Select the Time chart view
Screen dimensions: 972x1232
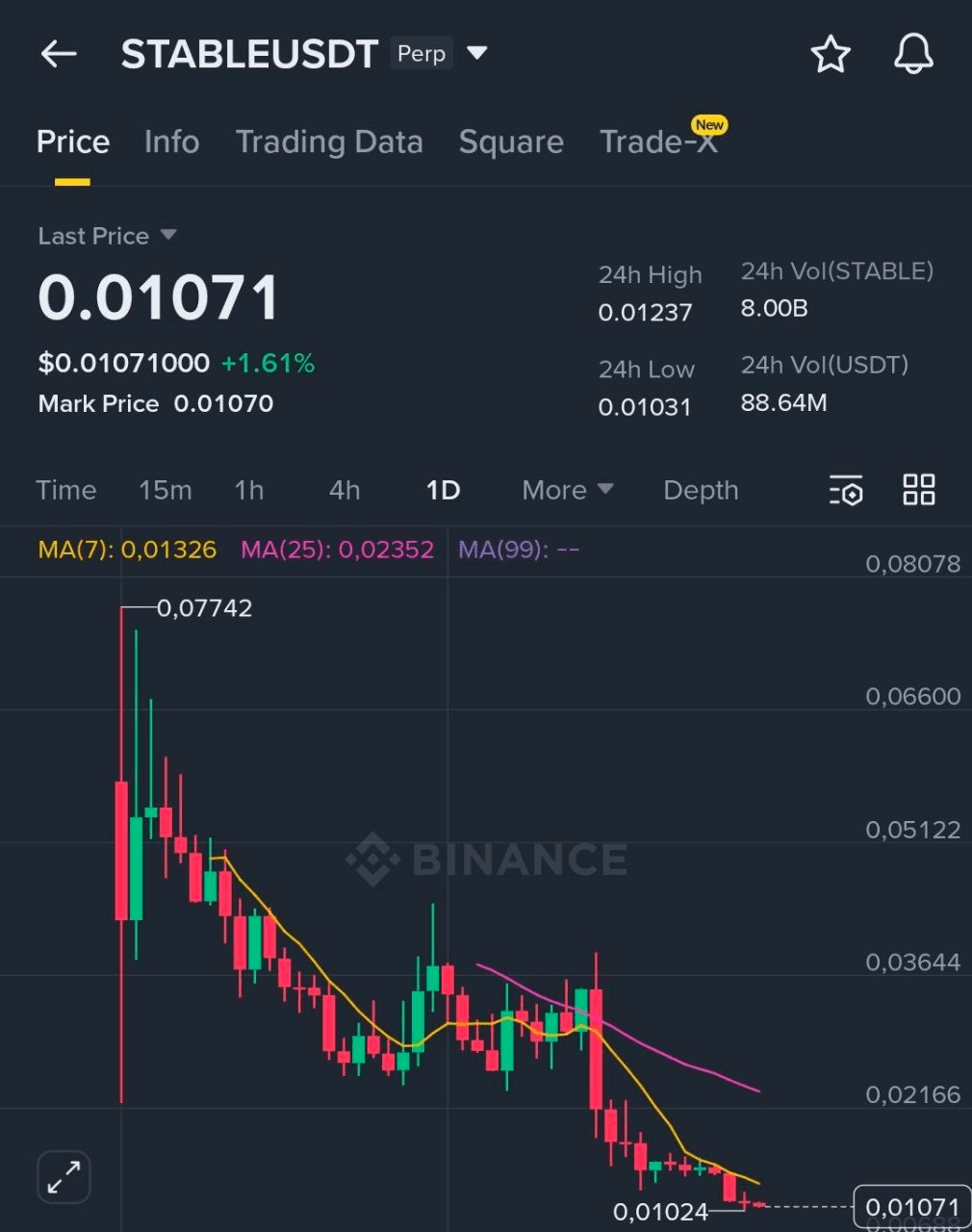tap(66, 490)
